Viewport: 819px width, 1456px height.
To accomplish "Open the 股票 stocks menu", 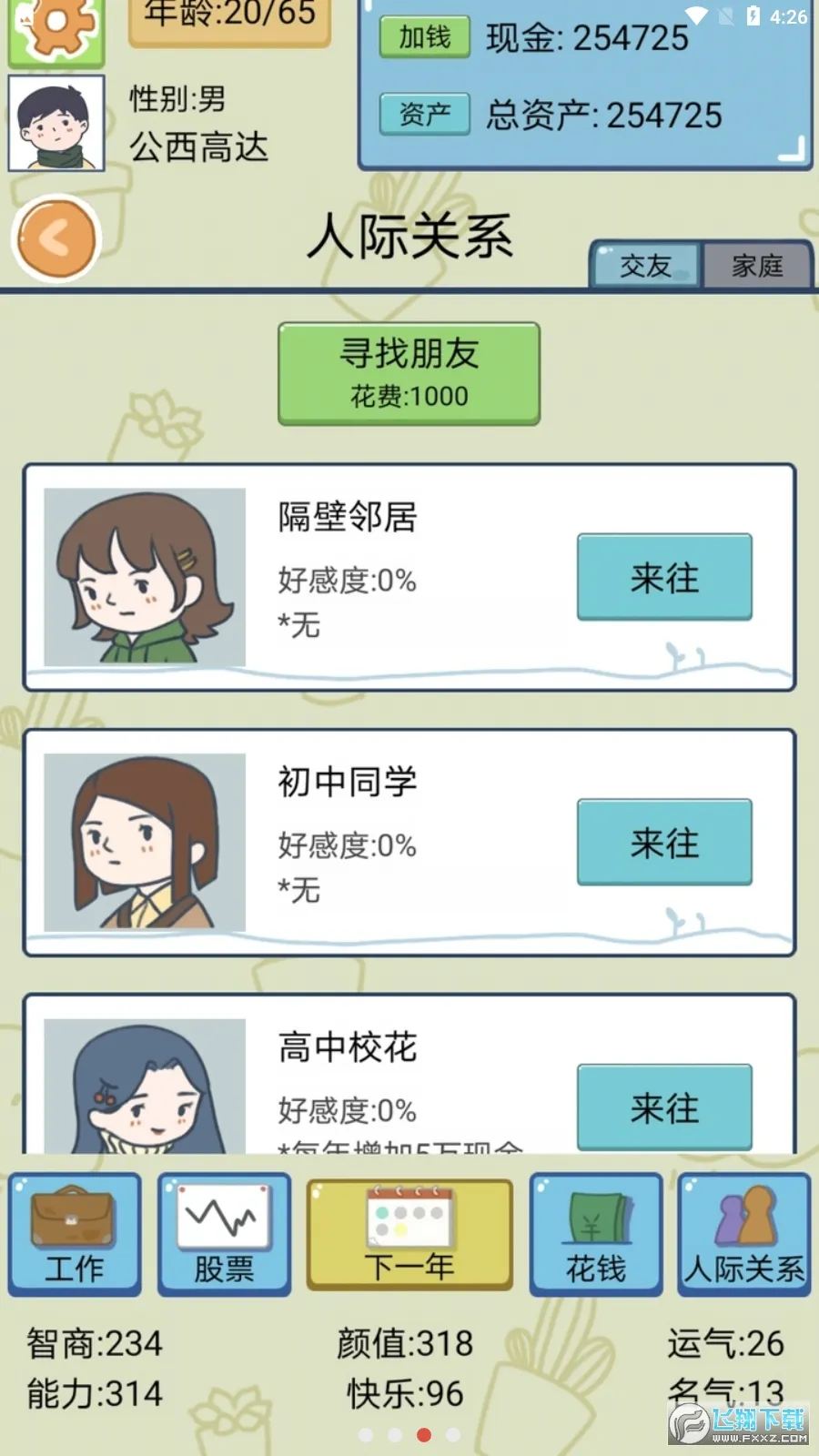I will coord(224,1235).
